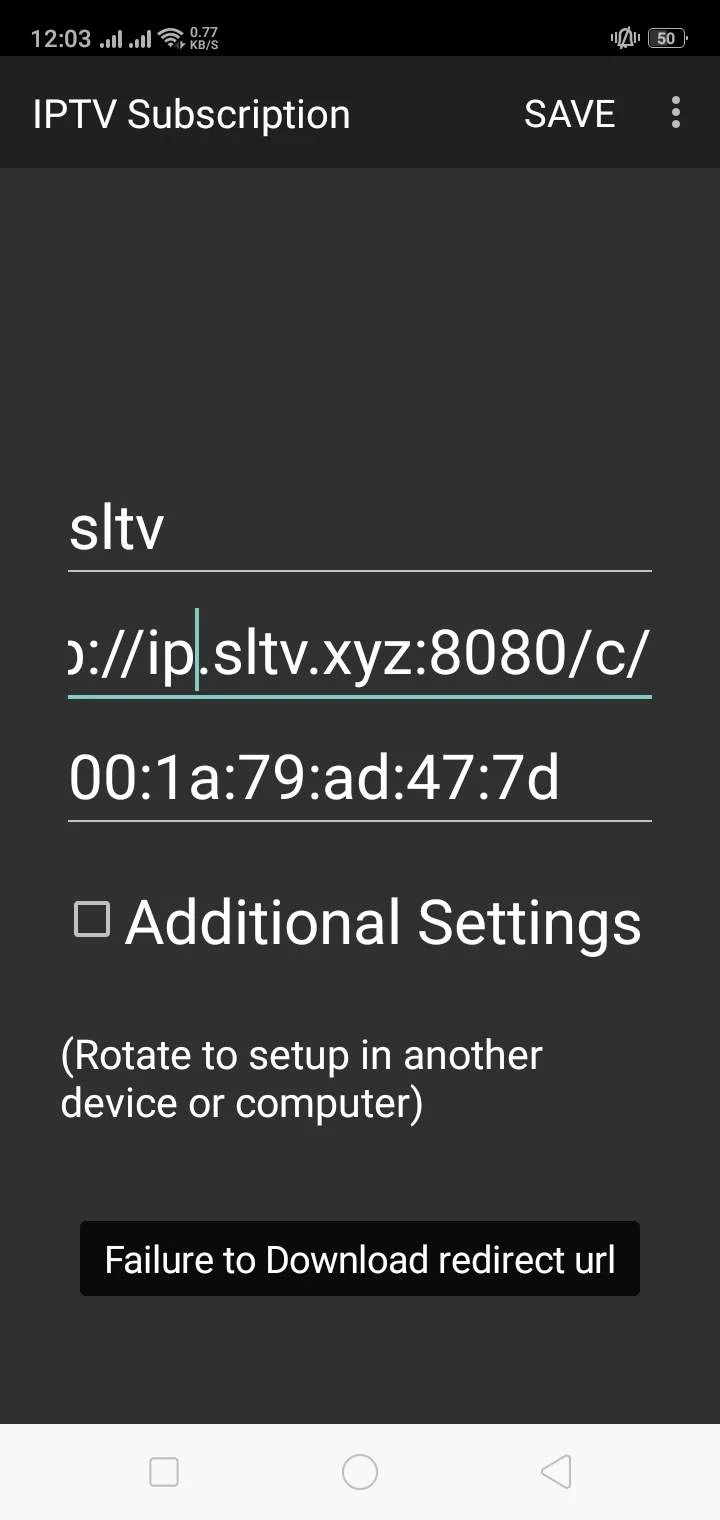The width and height of the screenshot is (720, 1520).
Task: Open the three-dot overflow menu
Action: pos(676,113)
